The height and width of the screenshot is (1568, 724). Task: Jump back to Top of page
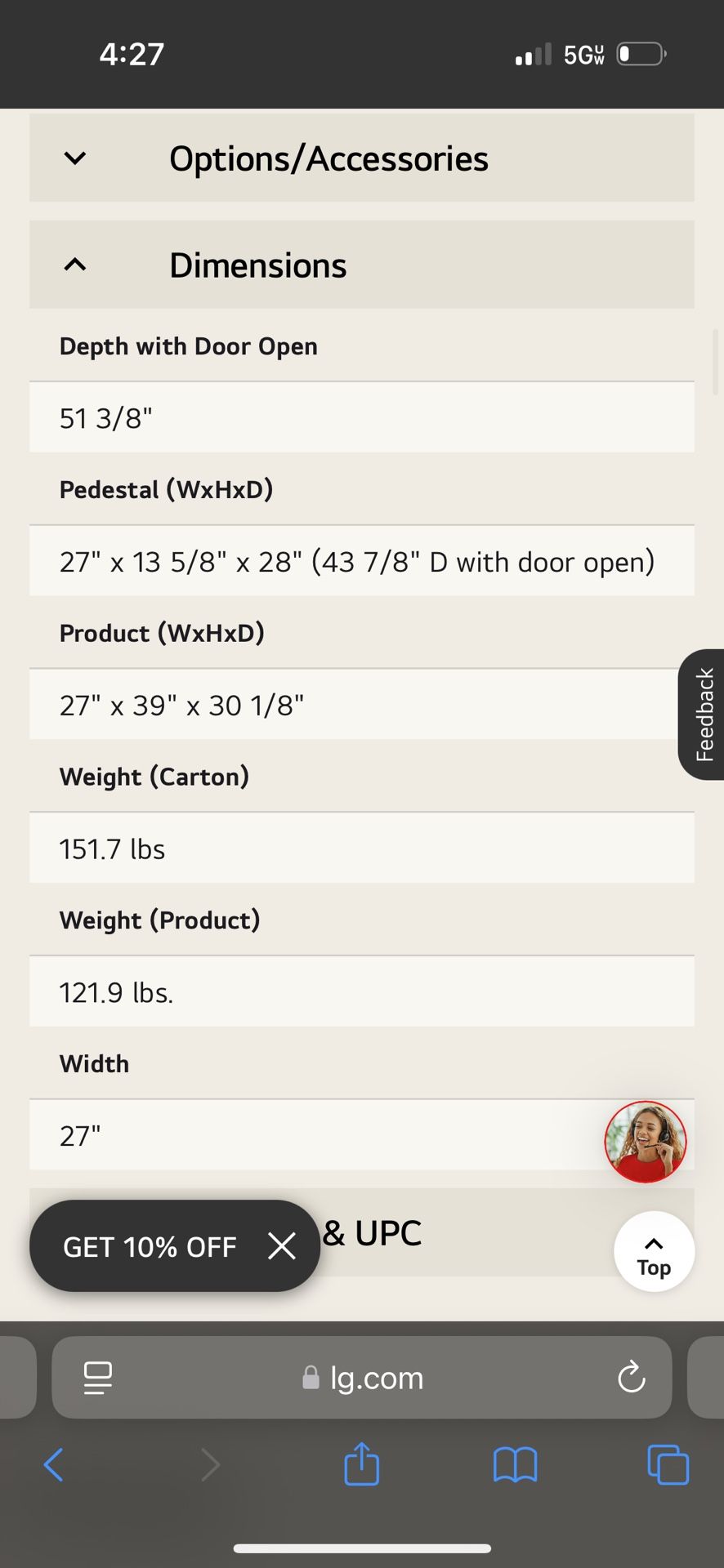click(x=654, y=1251)
